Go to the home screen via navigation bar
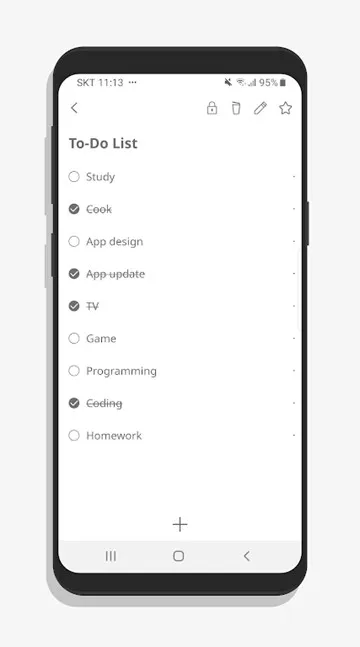360x647 pixels. click(x=178, y=556)
